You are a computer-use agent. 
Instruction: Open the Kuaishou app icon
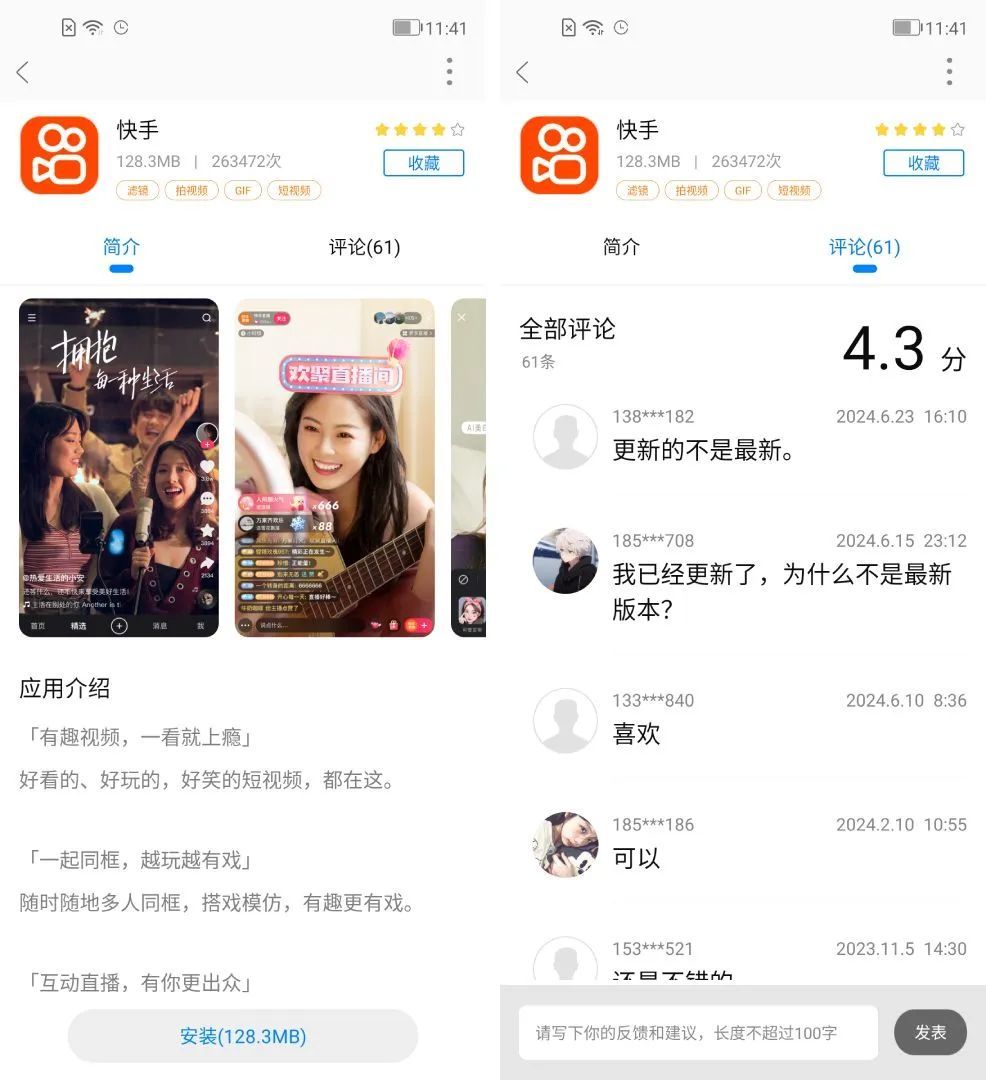click(x=59, y=157)
